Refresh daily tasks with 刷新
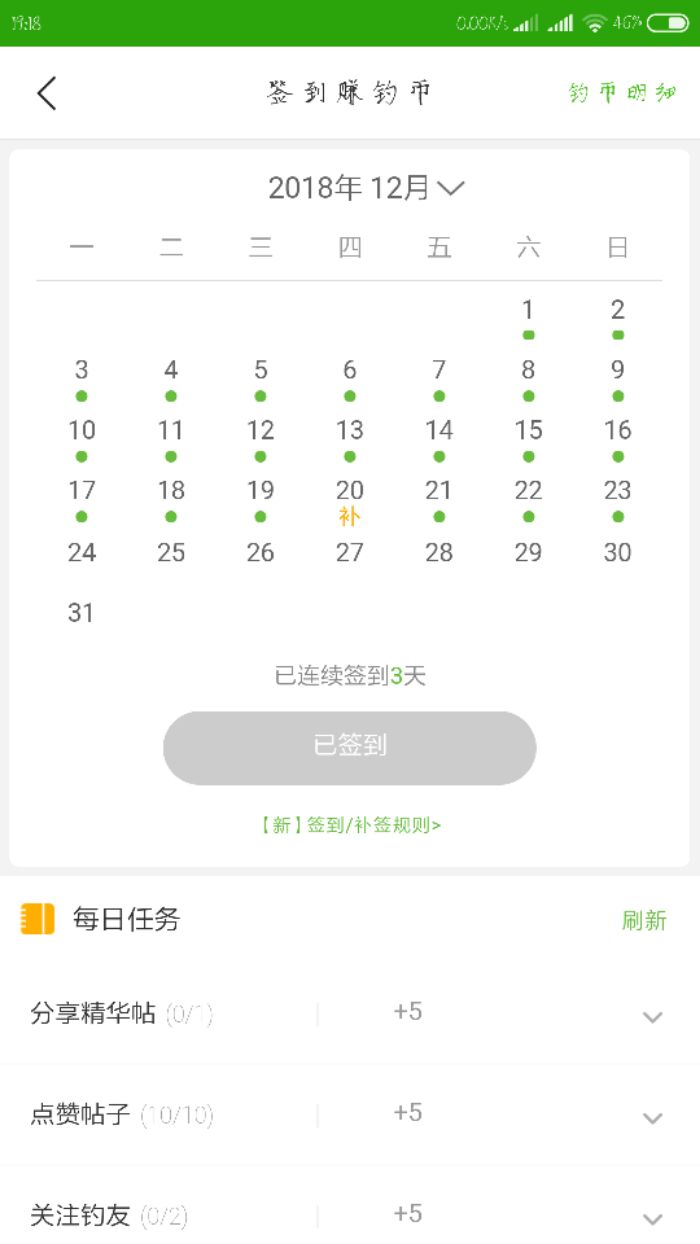This screenshot has height=1244, width=700. 643,920
